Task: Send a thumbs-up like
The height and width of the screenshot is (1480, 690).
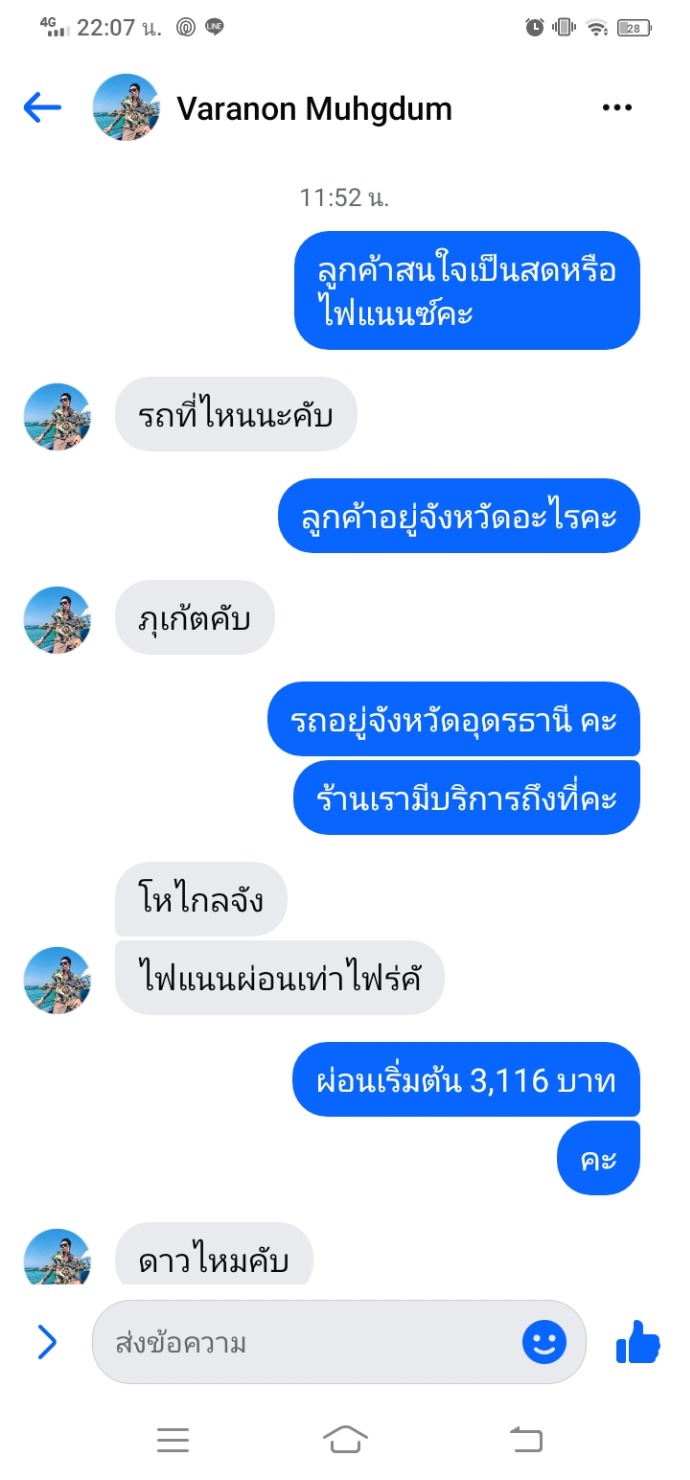Action: click(x=638, y=1342)
